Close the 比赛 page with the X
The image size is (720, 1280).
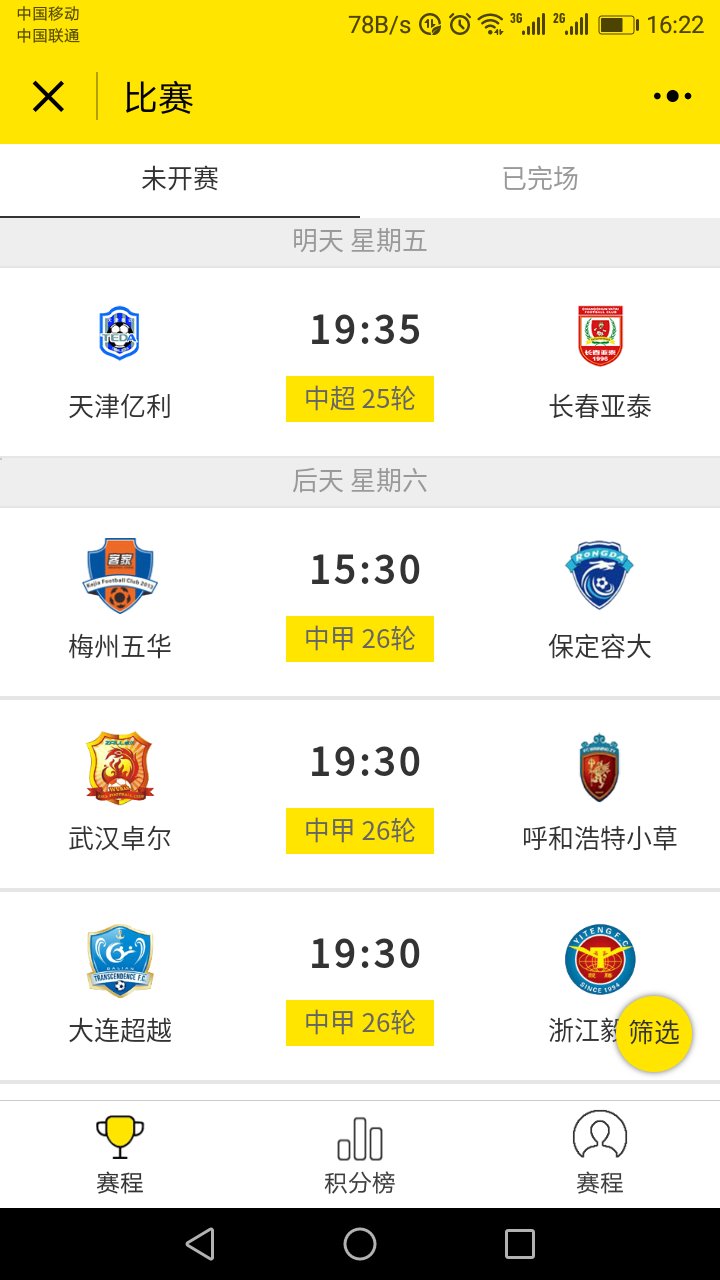pos(48,97)
